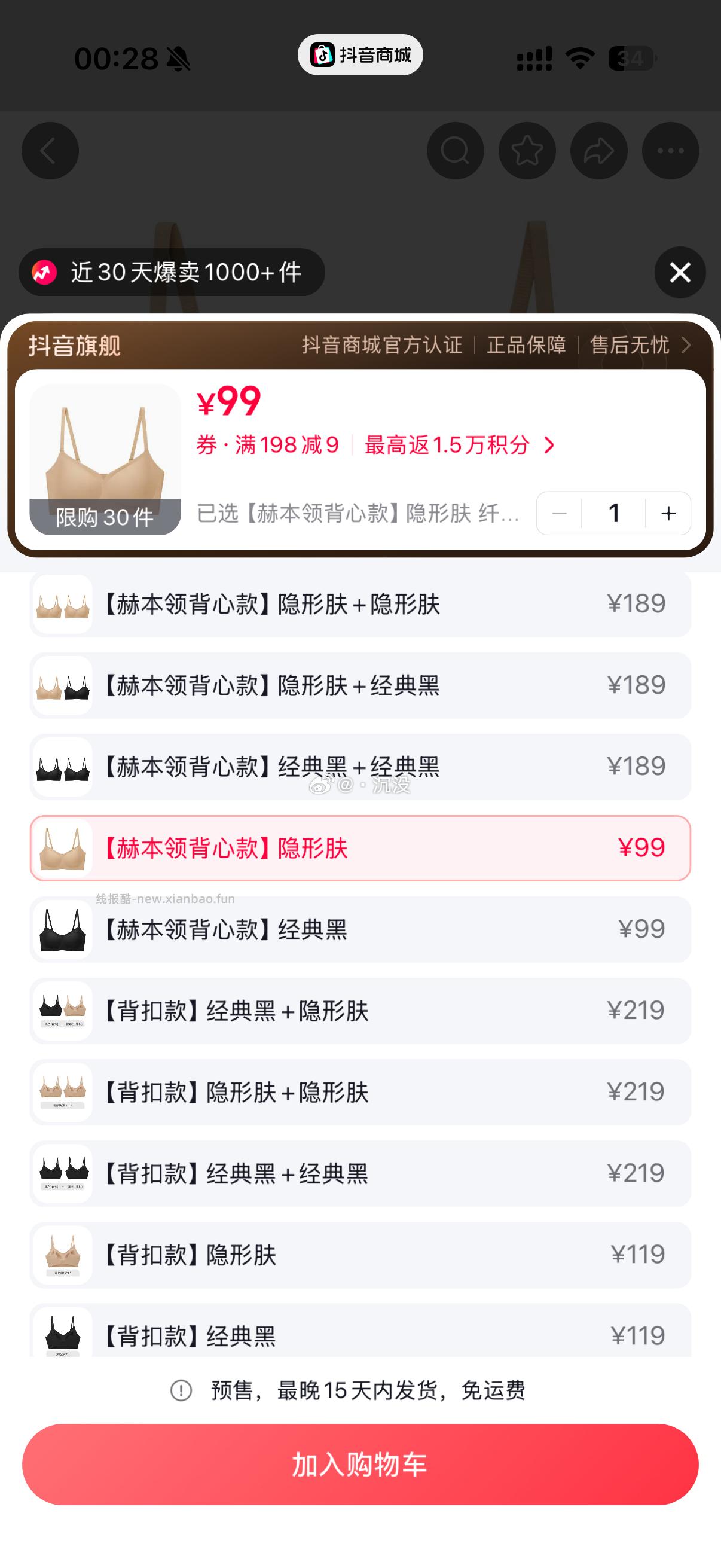Viewport: 721px width, 1568px height.
Task: Expand selected SKU text 已选【赫本领背心款】隐形肤
Action: tap(359, 514)
